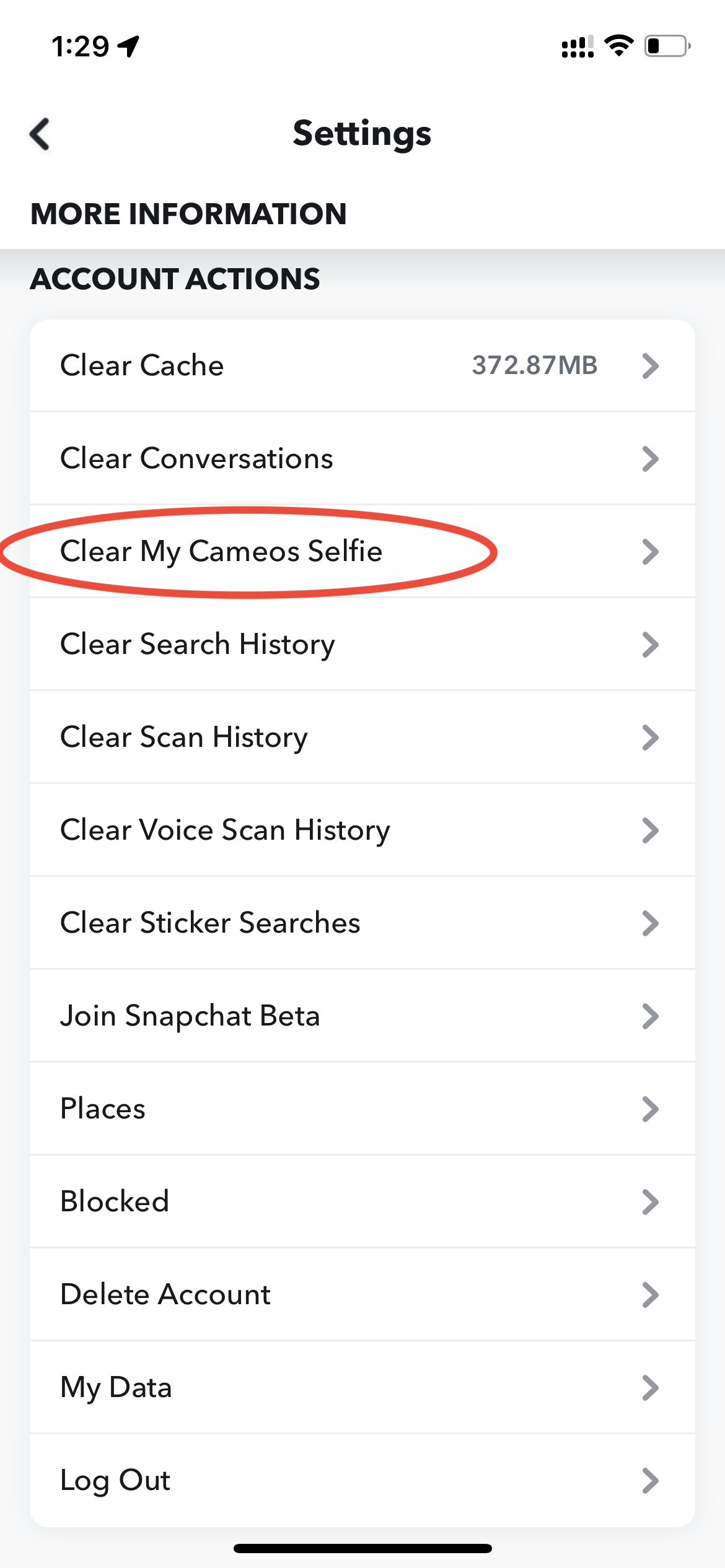This screenshot has width=725, height=1568.
Task: Tap Clear My Cameos Selfie
Action: pos(362,551)
